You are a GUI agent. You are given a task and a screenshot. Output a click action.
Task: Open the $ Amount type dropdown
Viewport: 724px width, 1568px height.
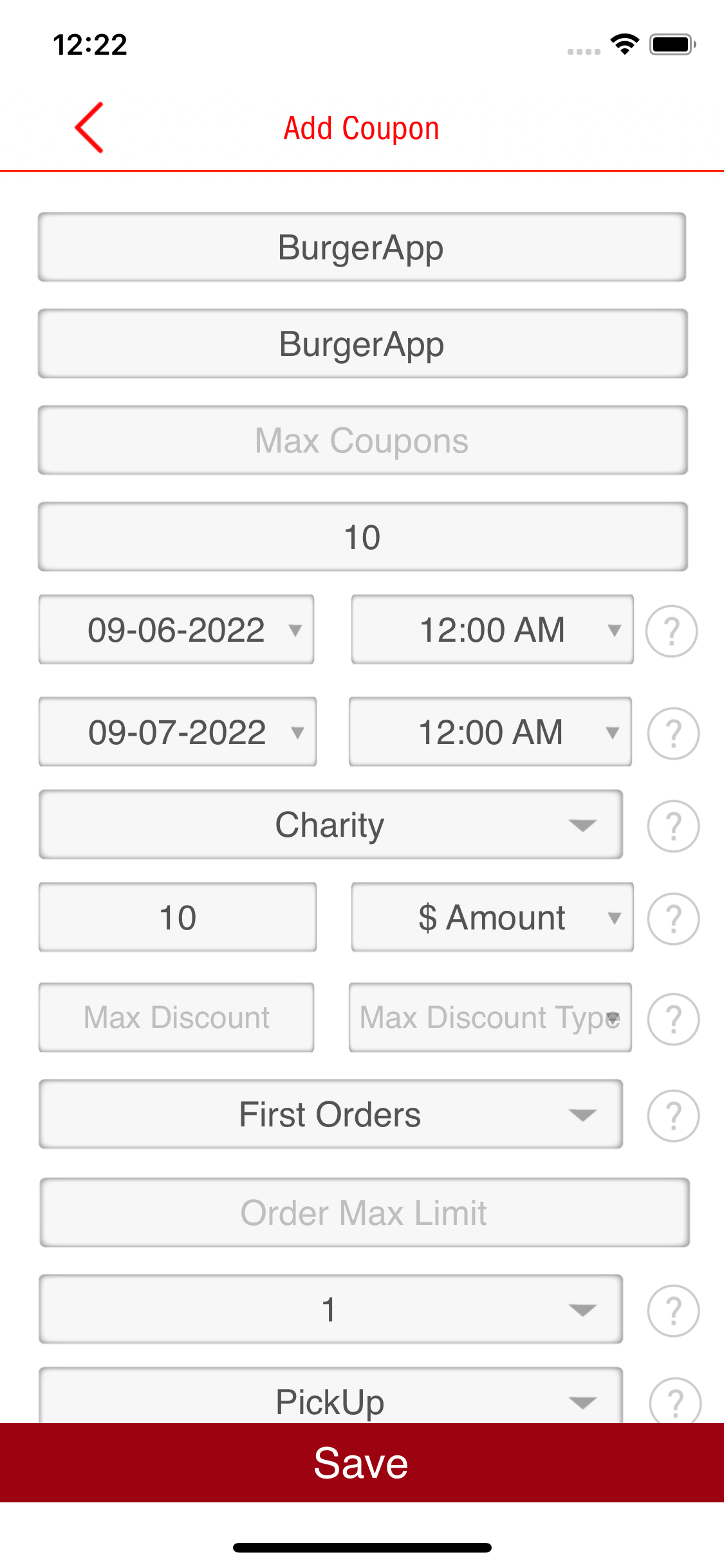click(x=492, y=917)
